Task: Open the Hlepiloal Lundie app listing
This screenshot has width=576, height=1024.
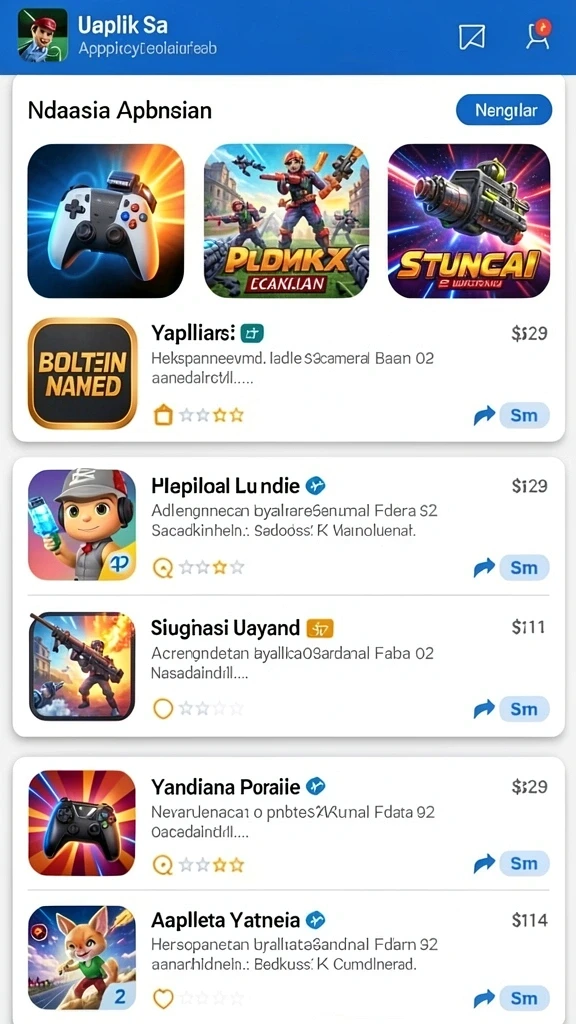Action: coord(288,526)
